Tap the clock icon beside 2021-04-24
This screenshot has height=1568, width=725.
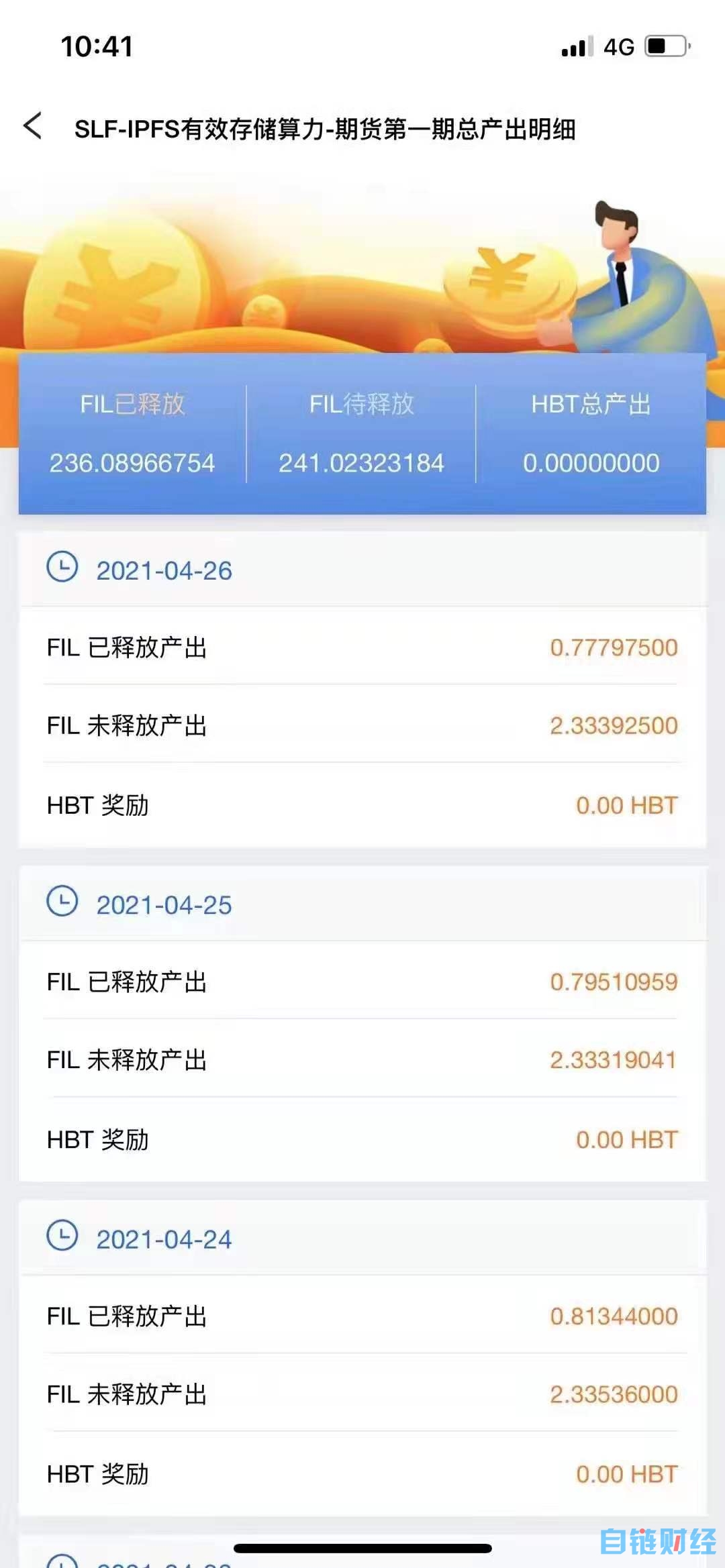pyautogui.click(x=64, y=1237)
